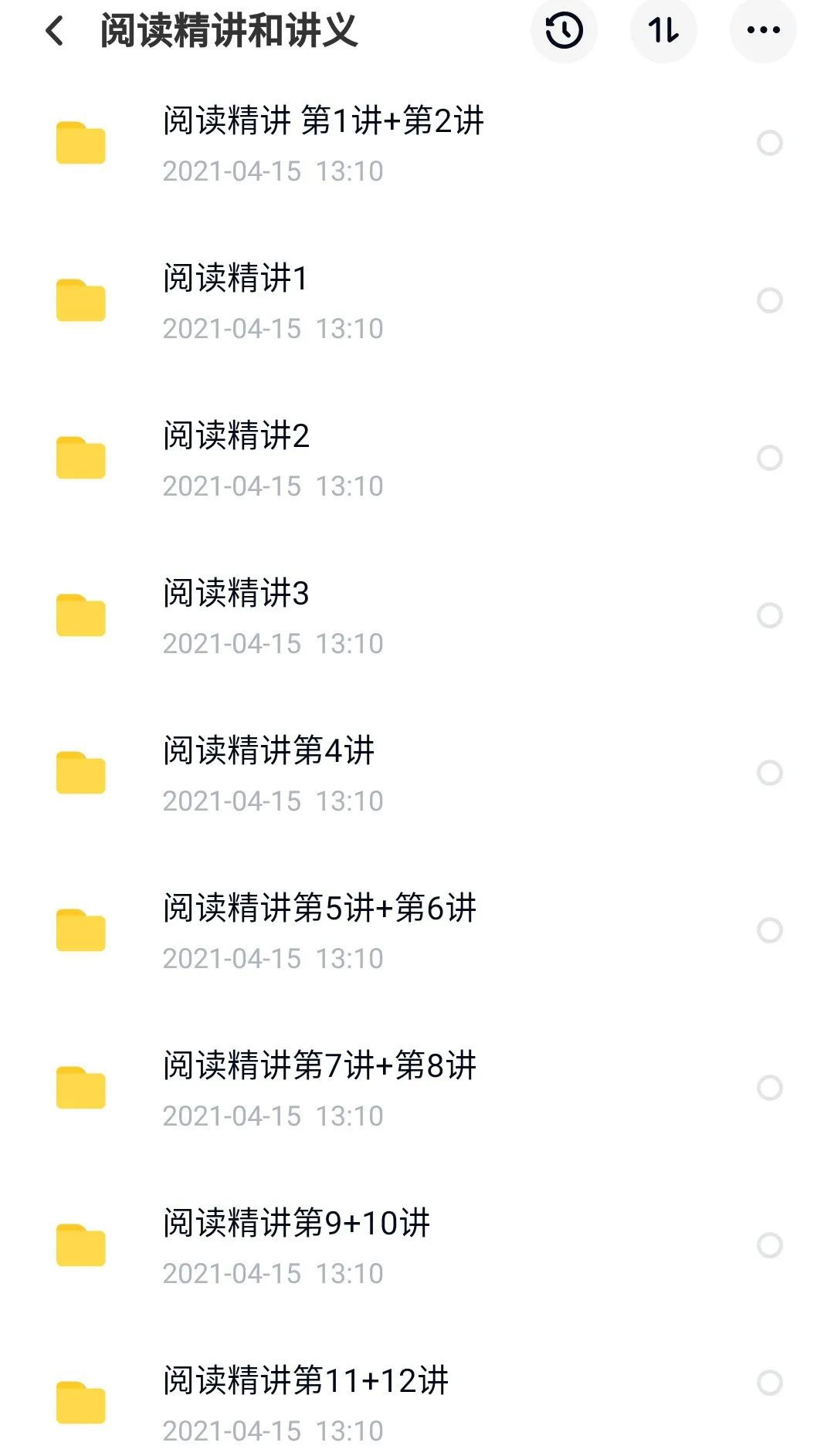Select the circle for 阅读精讲1
The width and height of the screenshot is (834, 1456).
(770, 300)
